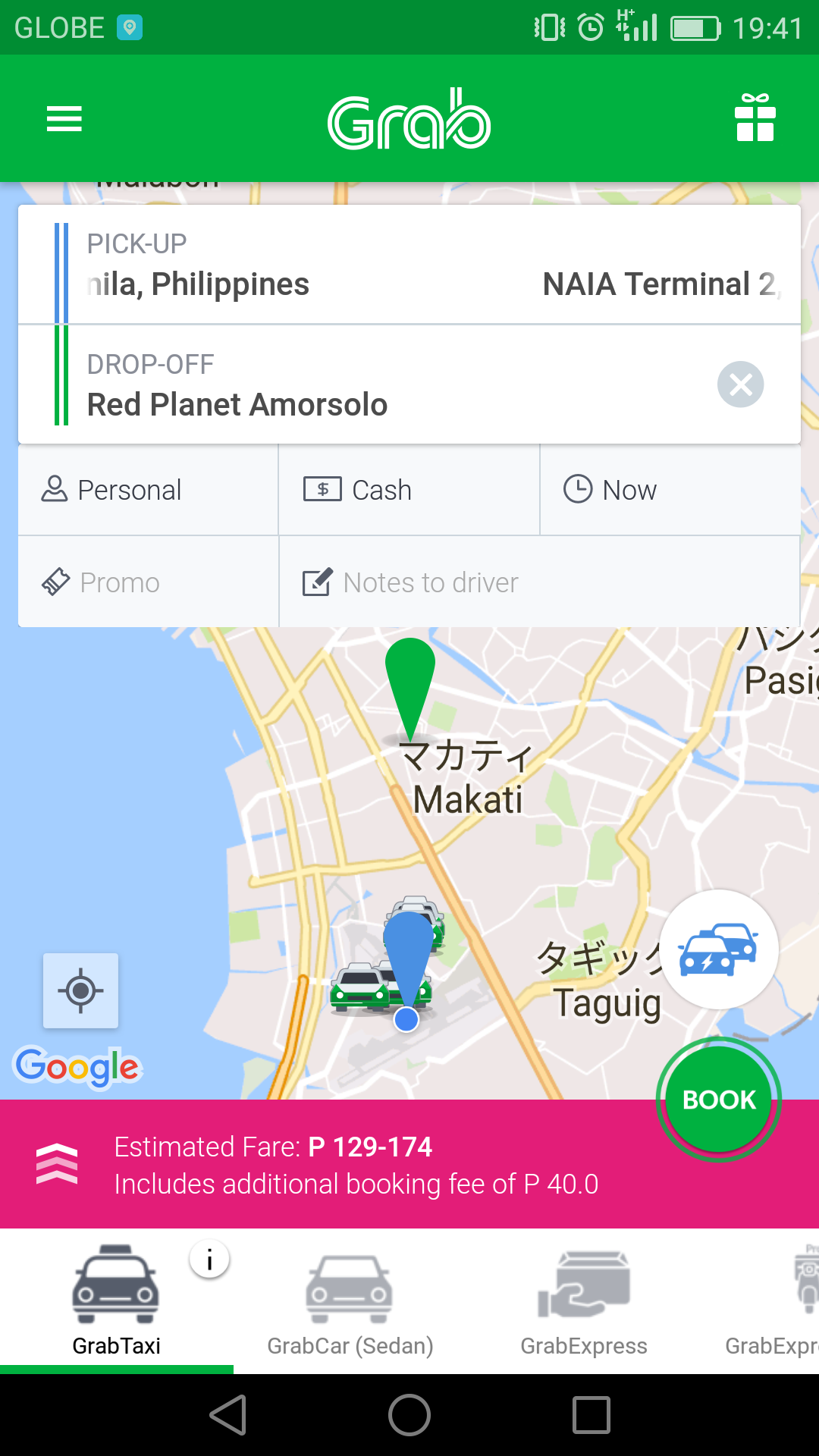Open the recent apps screen

point(591,1415)
